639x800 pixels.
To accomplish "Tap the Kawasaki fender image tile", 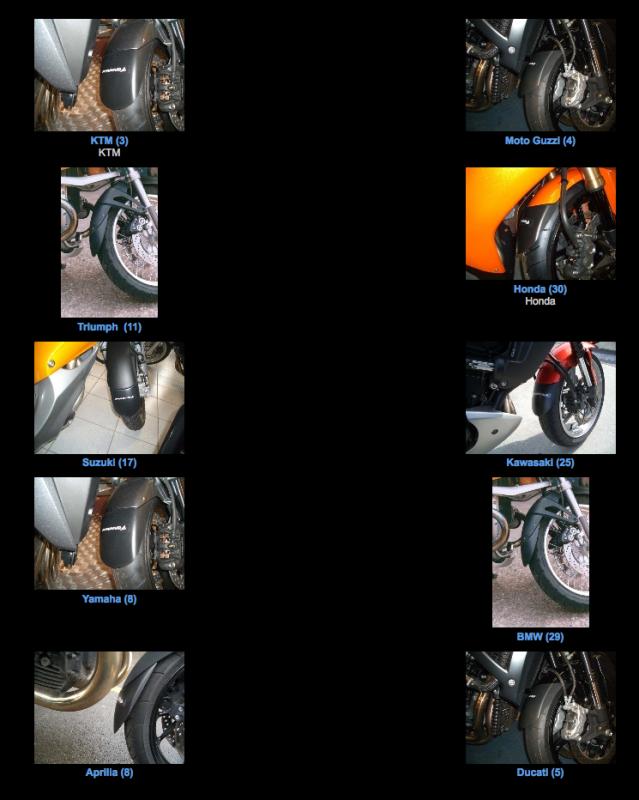I will point(540,397).
